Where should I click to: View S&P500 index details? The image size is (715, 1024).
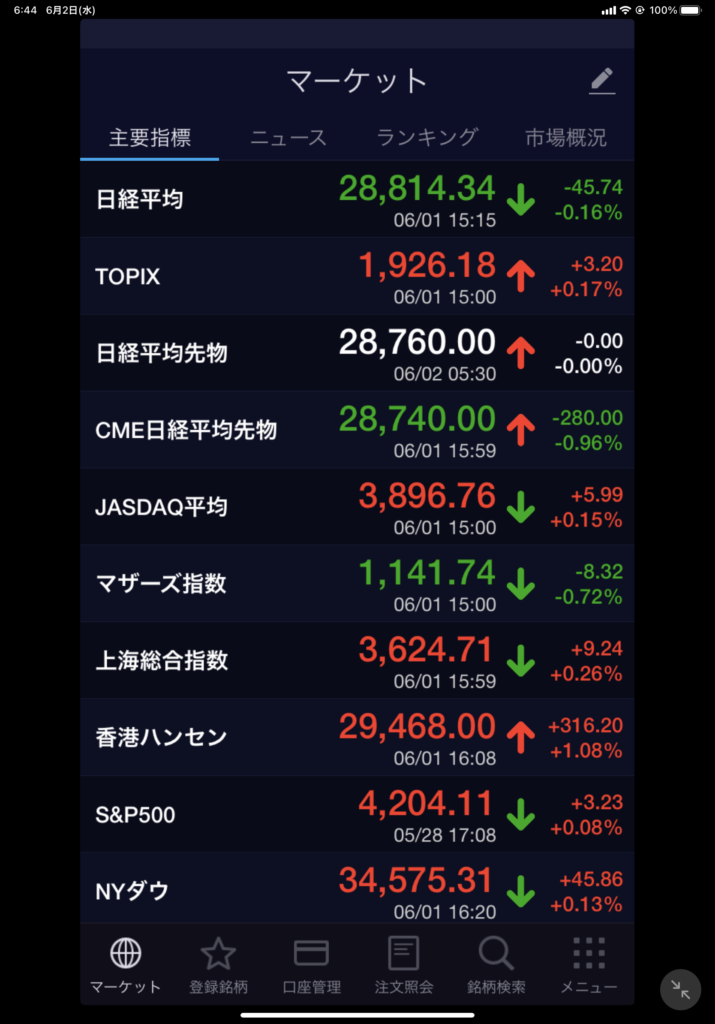tap(357, 815)
